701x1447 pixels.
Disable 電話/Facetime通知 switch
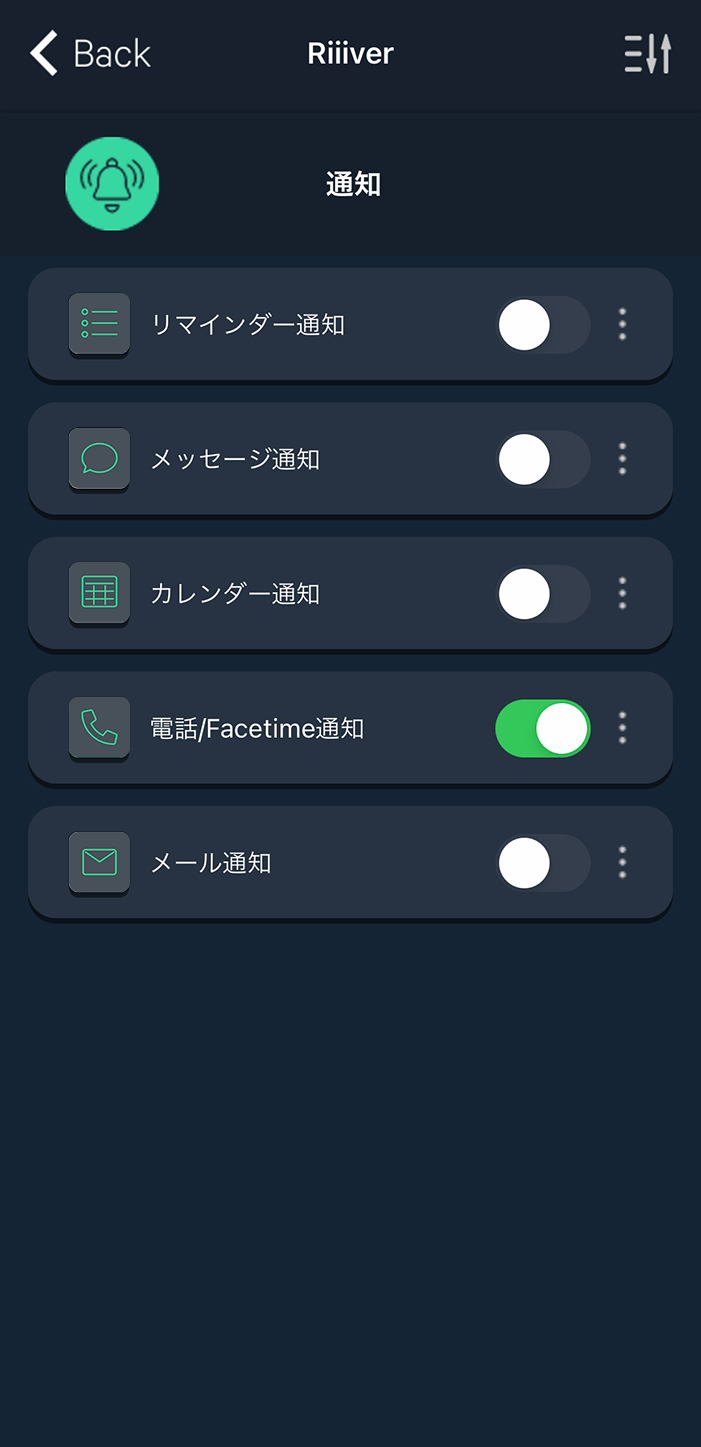pyautogui.click(x=543, y=728)
